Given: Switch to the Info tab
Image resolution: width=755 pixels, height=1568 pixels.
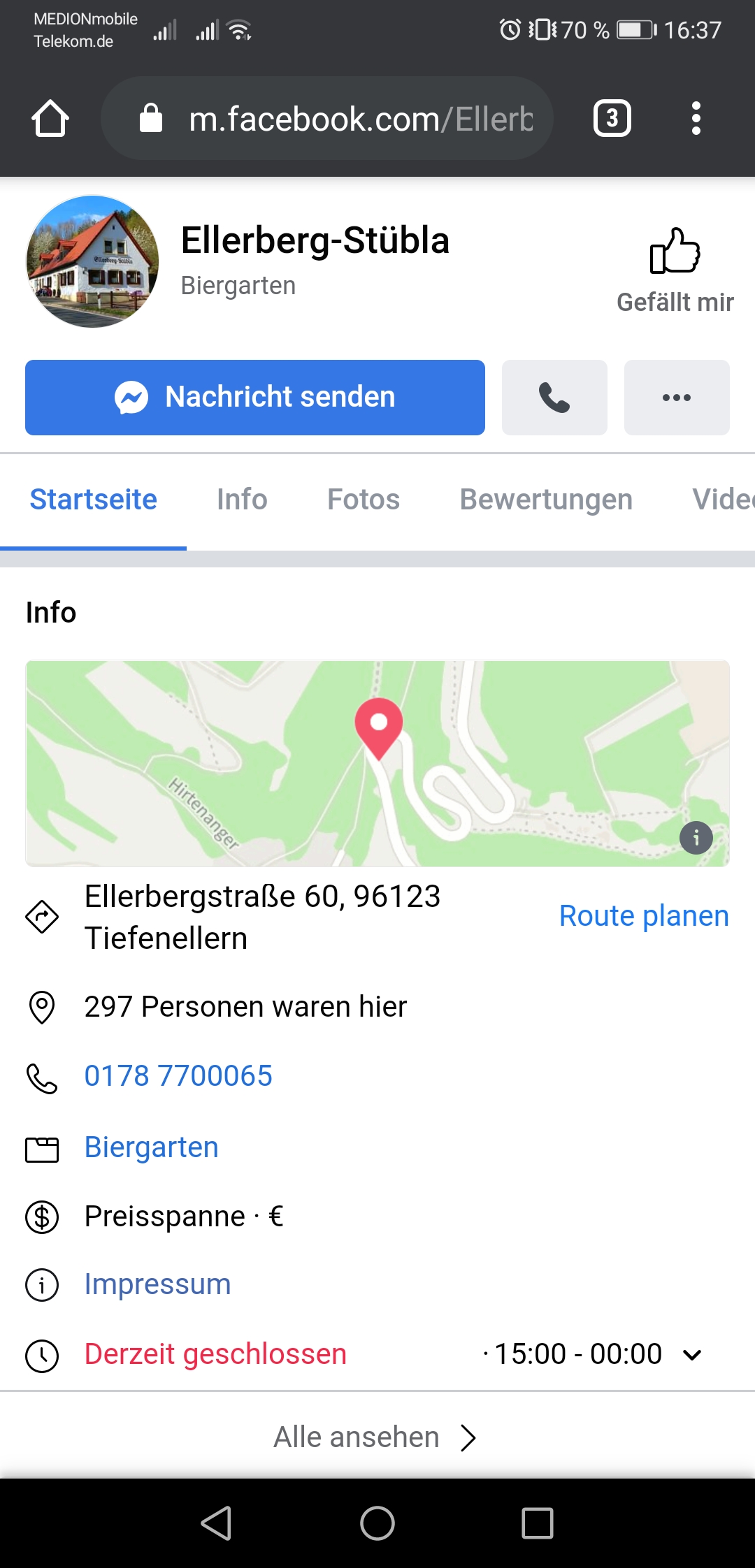Looking at the screenshot, I should [x=242, y=500].
